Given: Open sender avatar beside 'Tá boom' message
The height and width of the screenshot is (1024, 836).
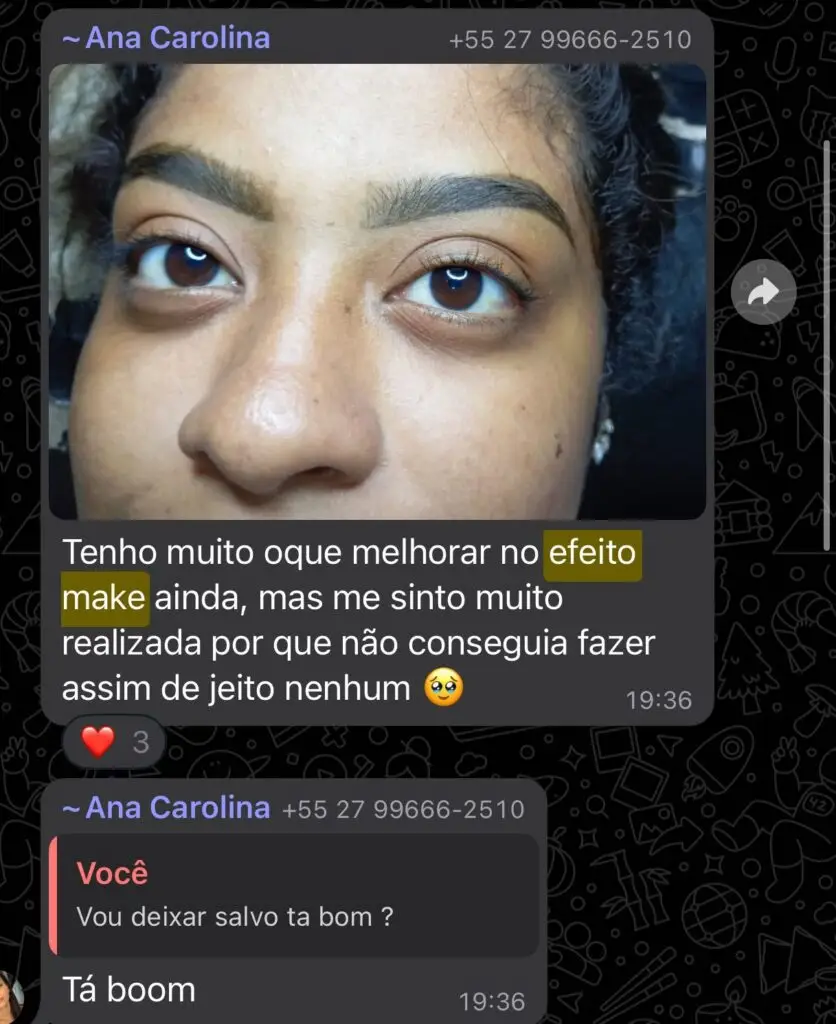Looking at the screenshot, I should click(x=10, y=995).
